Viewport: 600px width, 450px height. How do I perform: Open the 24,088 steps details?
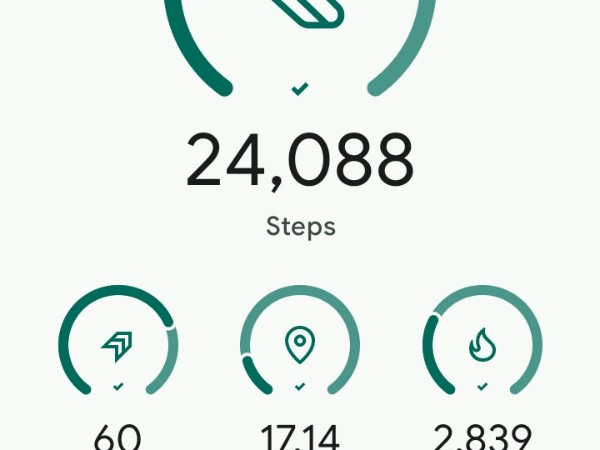pos(300,160)
